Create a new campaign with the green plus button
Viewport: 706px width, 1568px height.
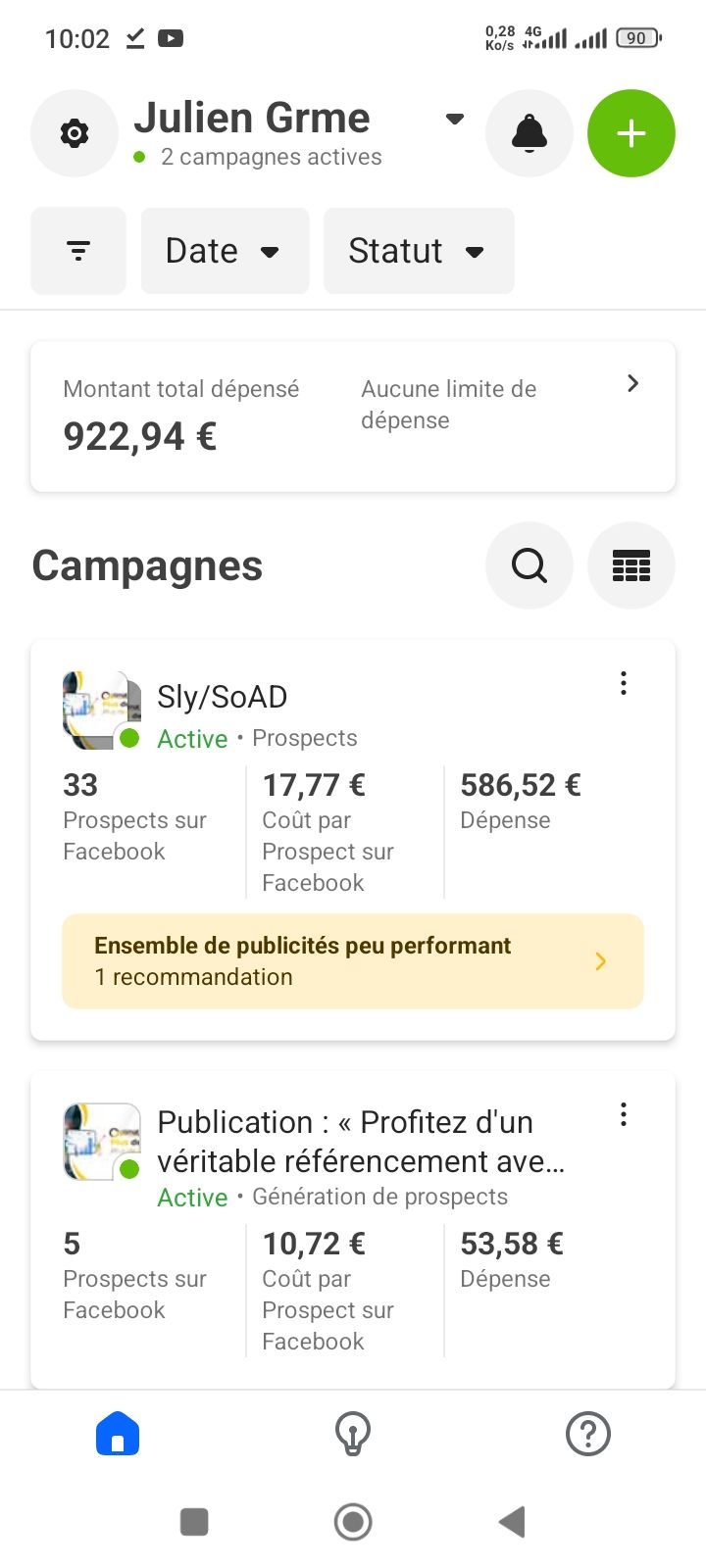click(631, 133)
